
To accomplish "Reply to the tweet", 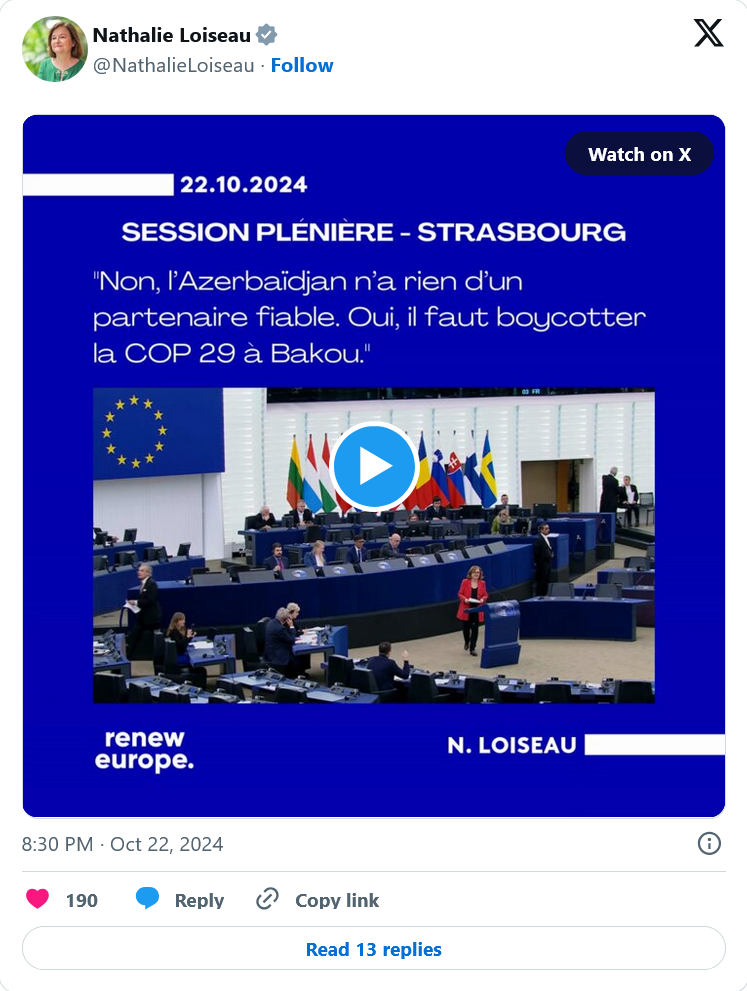I will (x=181, y=899).
